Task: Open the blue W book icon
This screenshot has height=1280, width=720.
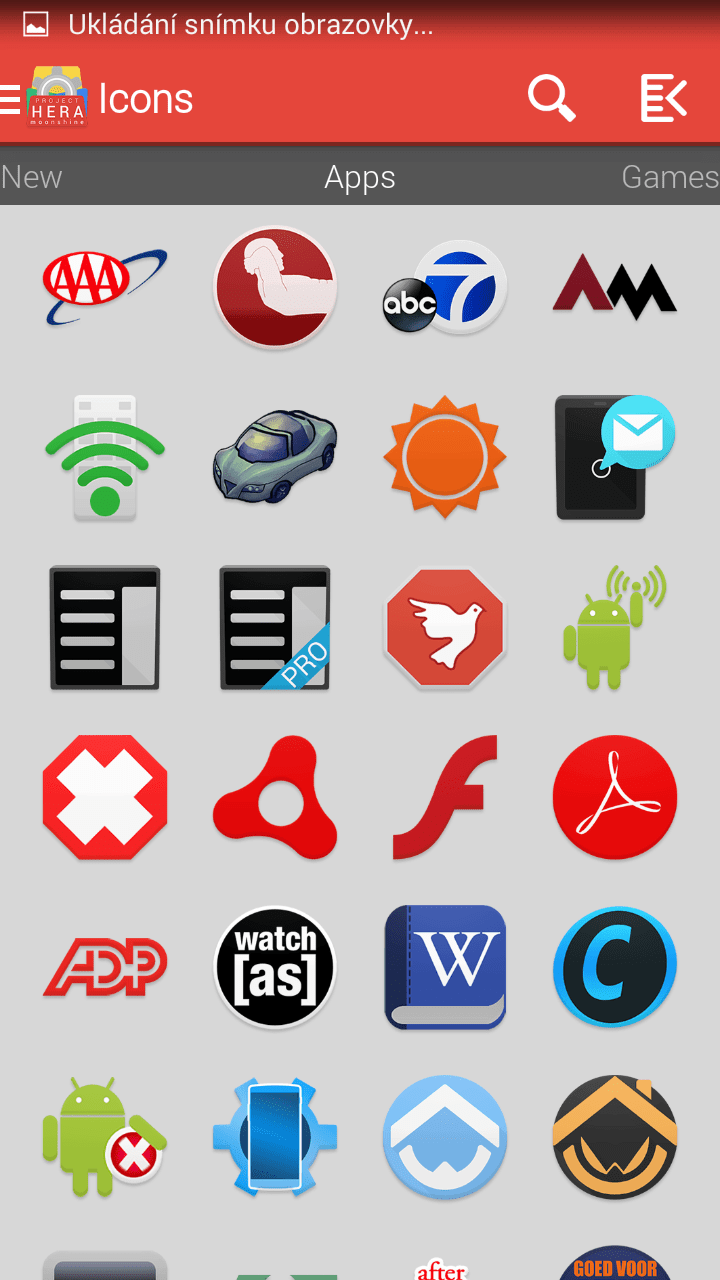Action: pos(445,967)
